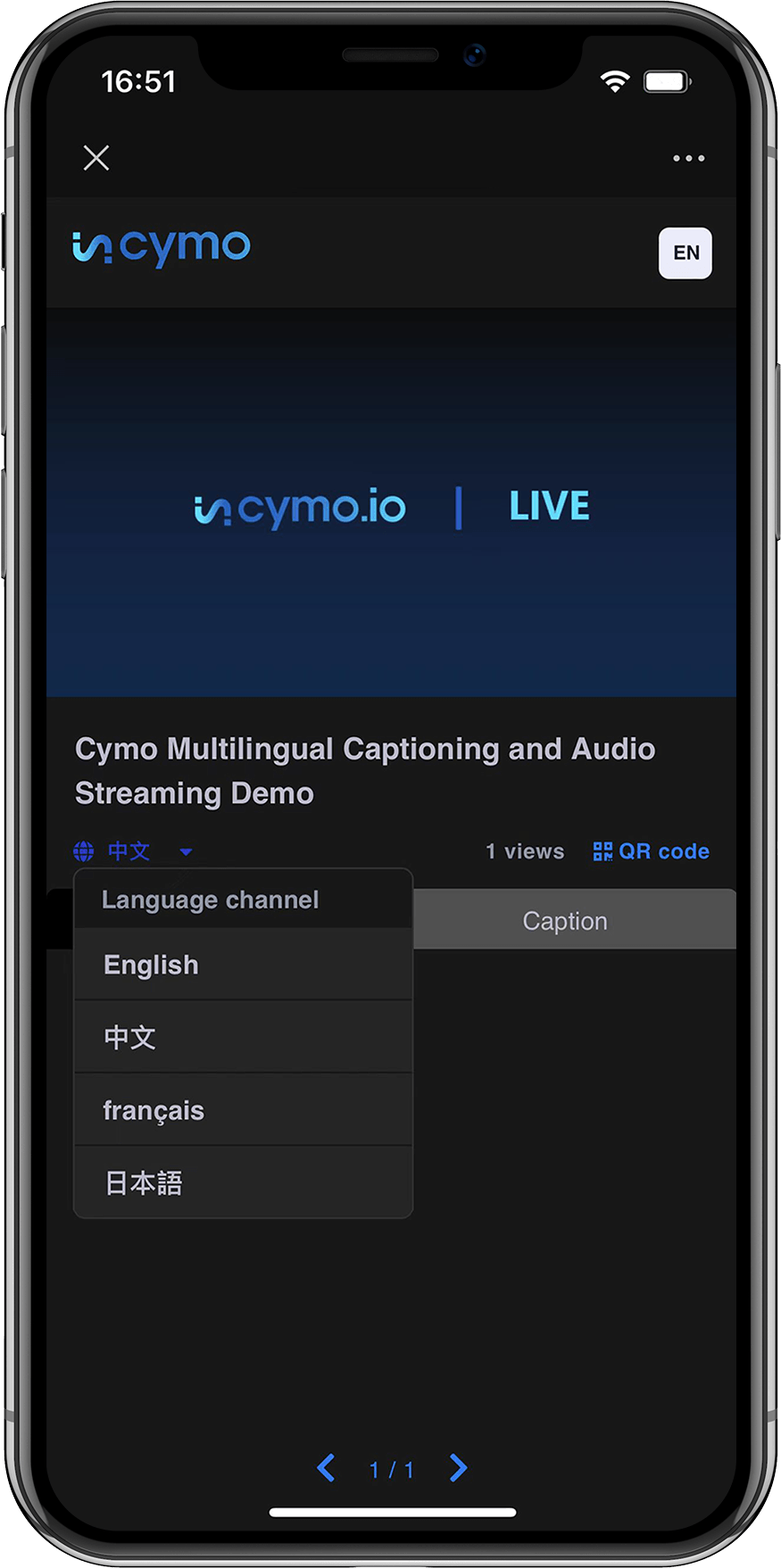
Task: Select English language channel
Action: click(x=243, y=965)
